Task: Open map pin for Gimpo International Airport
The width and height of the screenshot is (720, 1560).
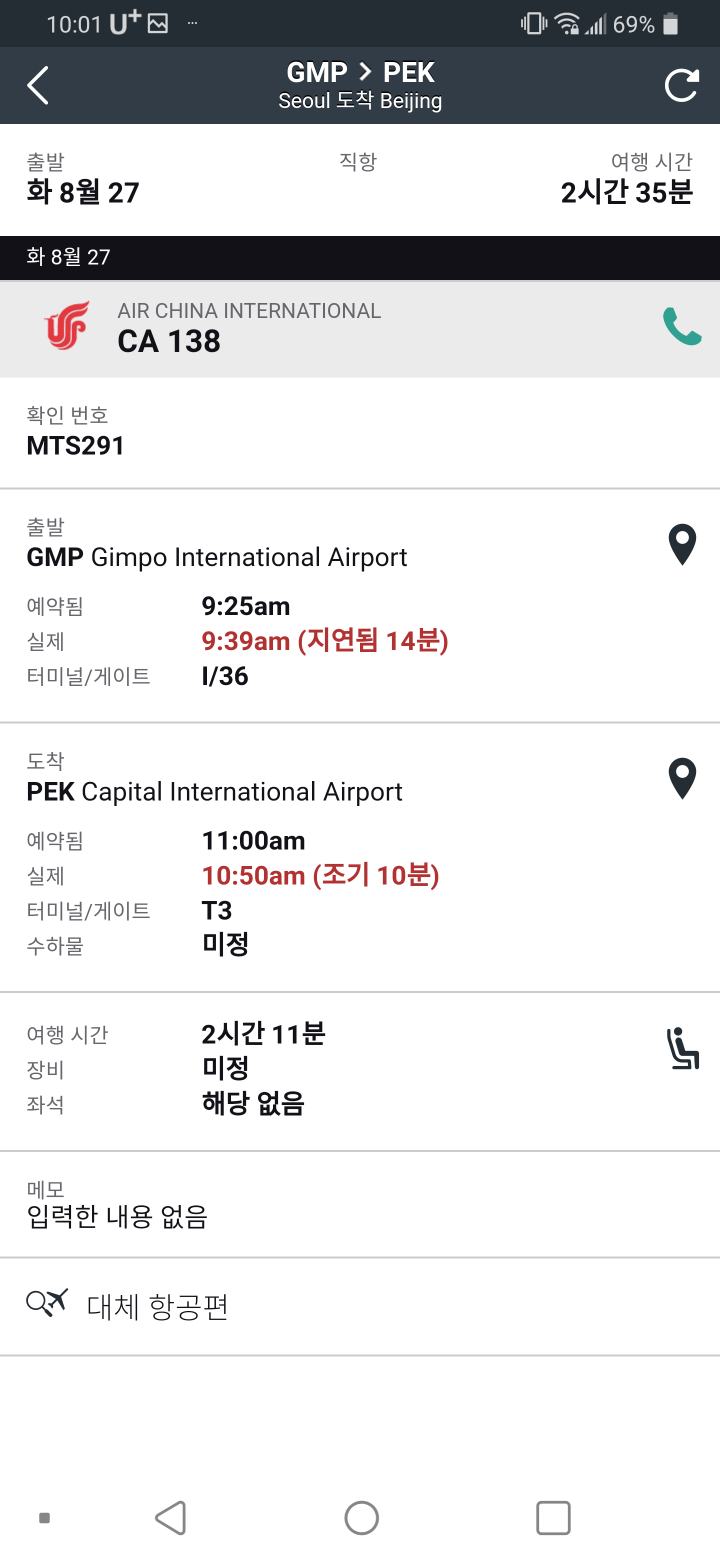Action: click(x=681, y=545)
